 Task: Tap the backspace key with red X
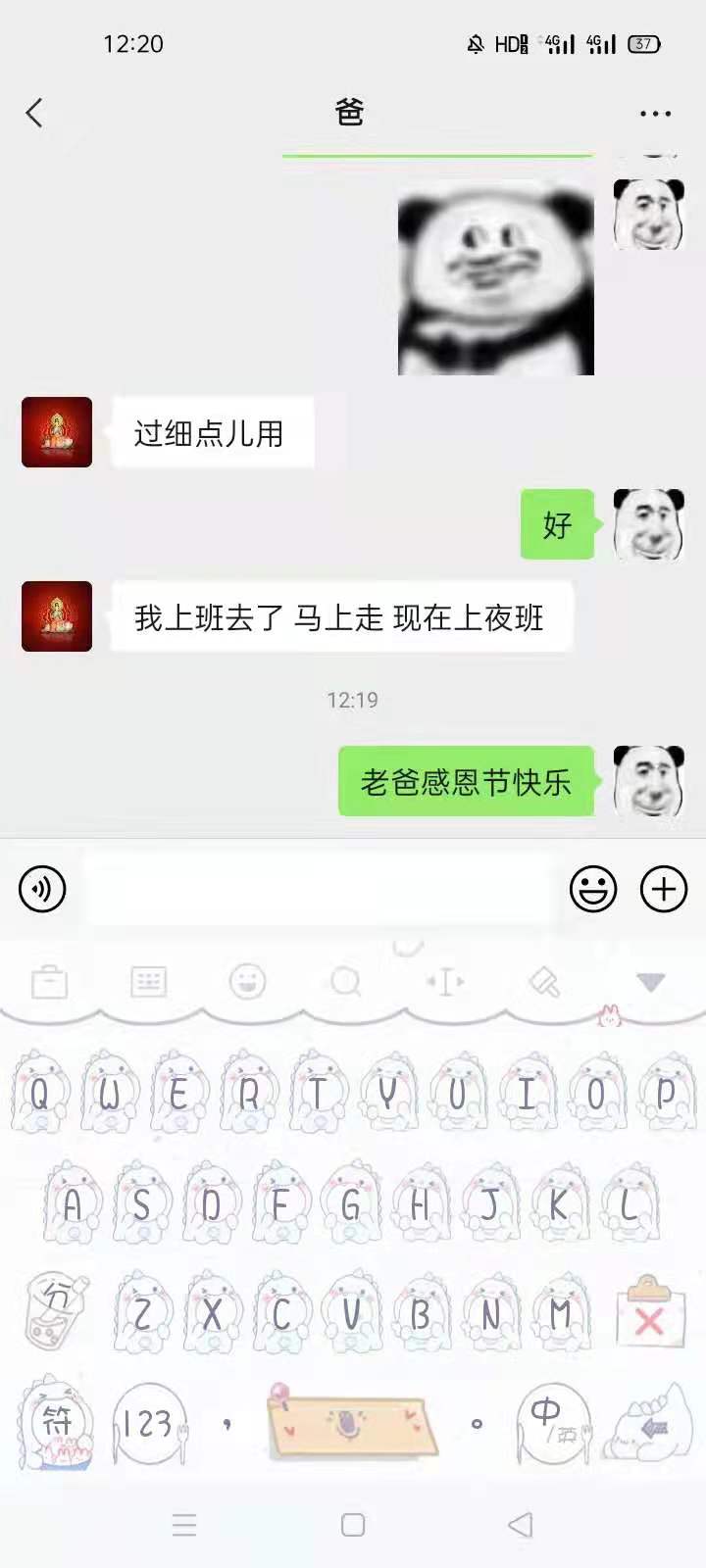pos(648,1313)
